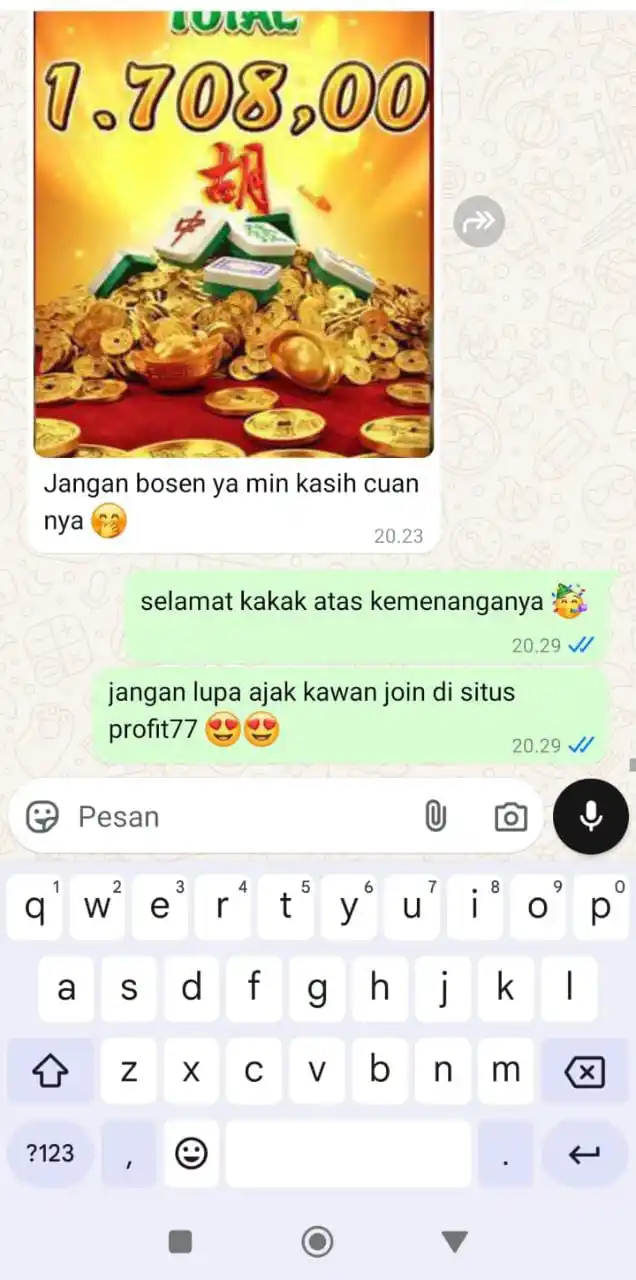Image resolution: width=636 pixels, height=1280 pixels.
Task: Record a voice message with microphone
Action: click(x=591, y=817)
